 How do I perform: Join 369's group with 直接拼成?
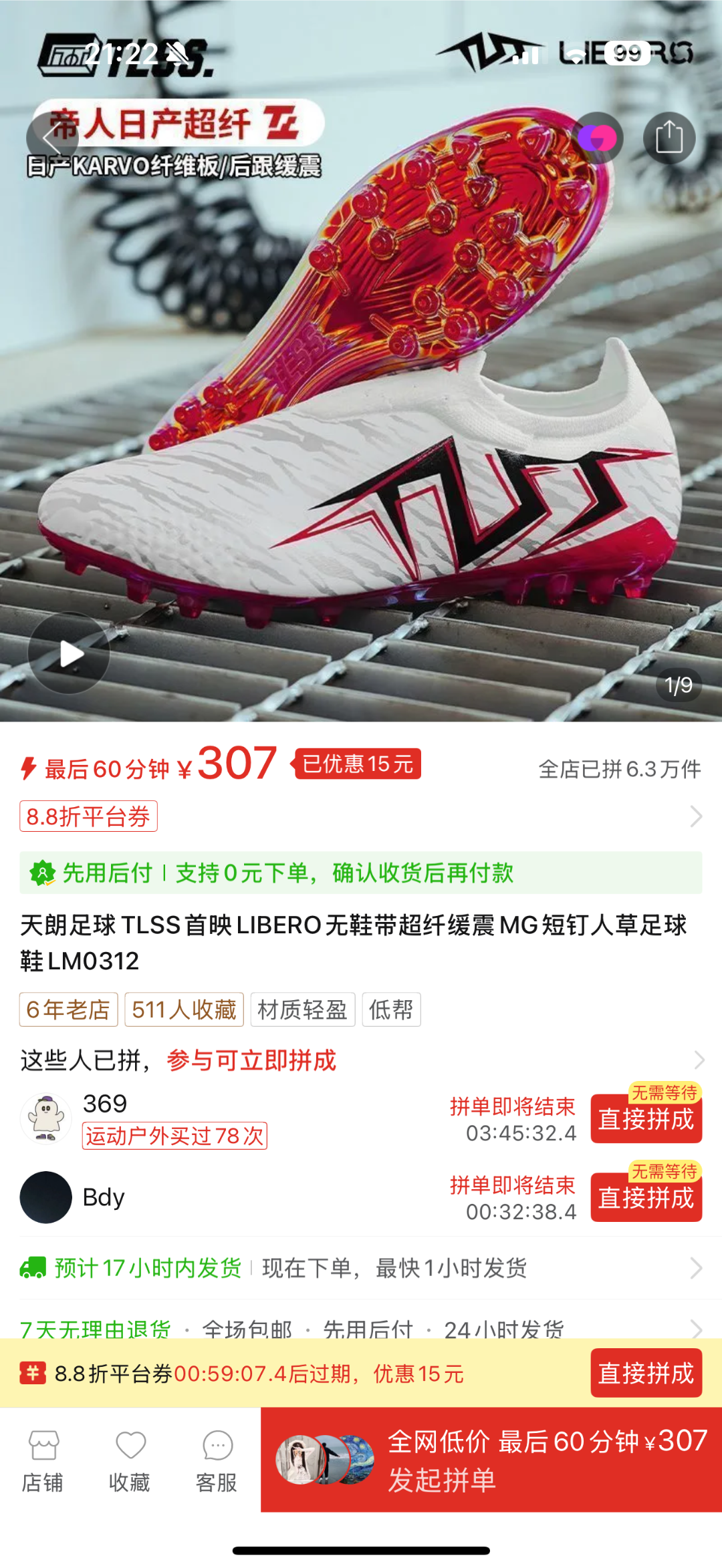tap(646, 1118)
